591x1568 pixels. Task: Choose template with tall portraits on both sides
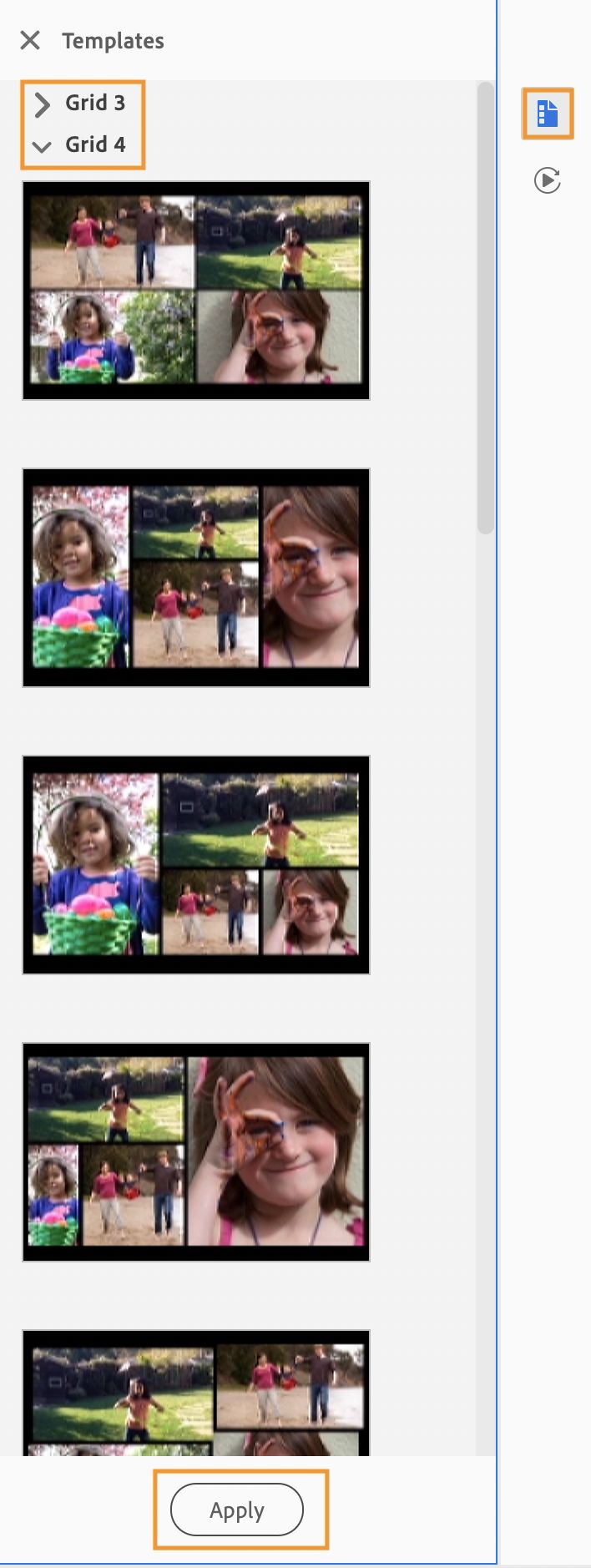(196, 578)
